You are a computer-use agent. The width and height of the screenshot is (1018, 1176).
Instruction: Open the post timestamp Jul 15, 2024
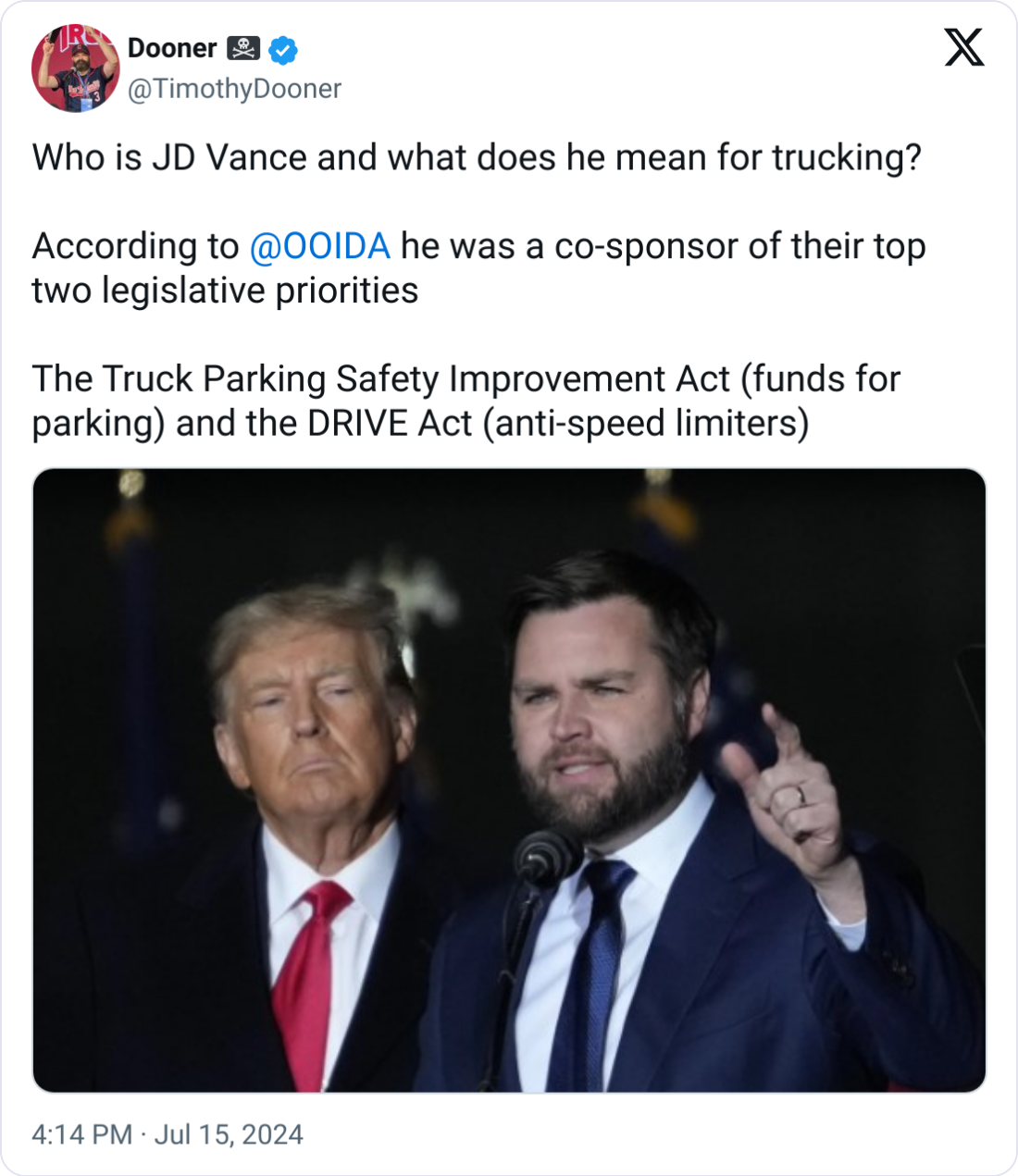point(168,1134)
